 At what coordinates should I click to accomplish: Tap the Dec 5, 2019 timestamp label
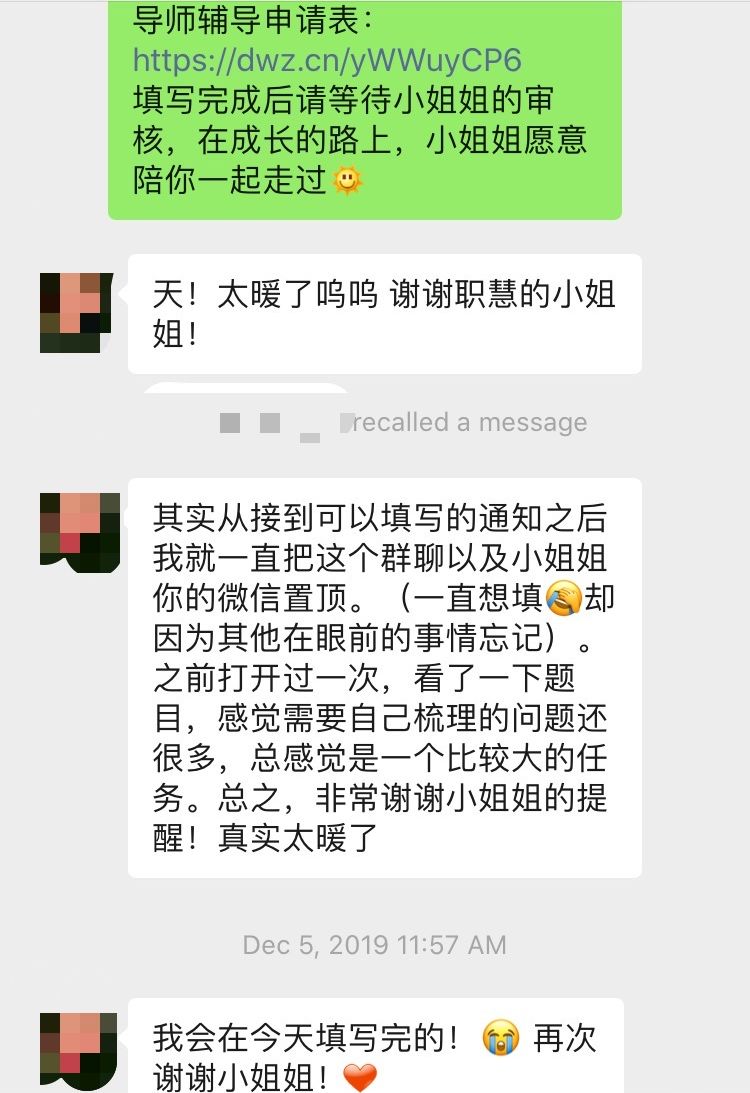coord(373,944)
